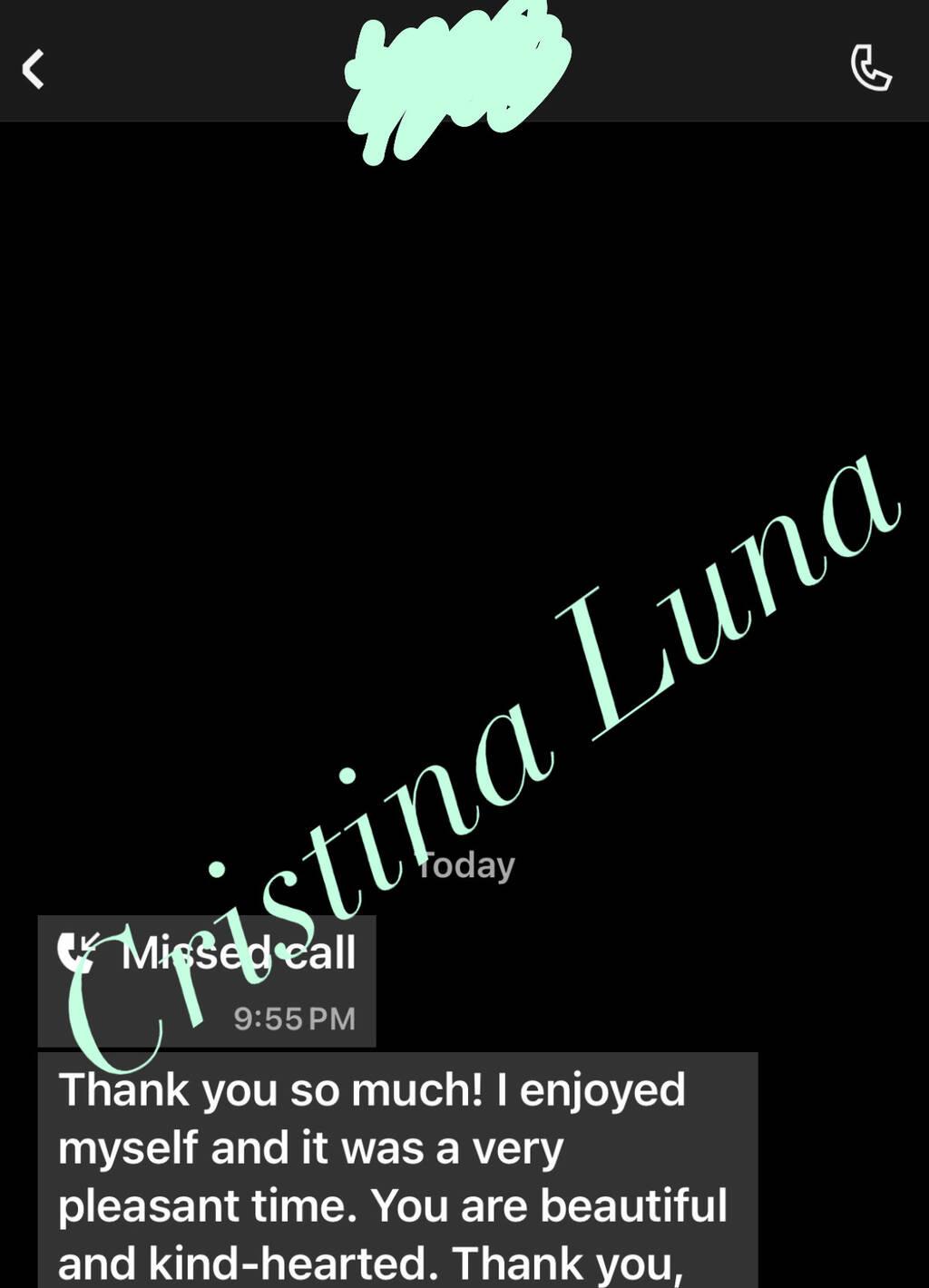Screen dimensions: 929x1288
Task: Go back to the conversation list
Action: (34, 69)
